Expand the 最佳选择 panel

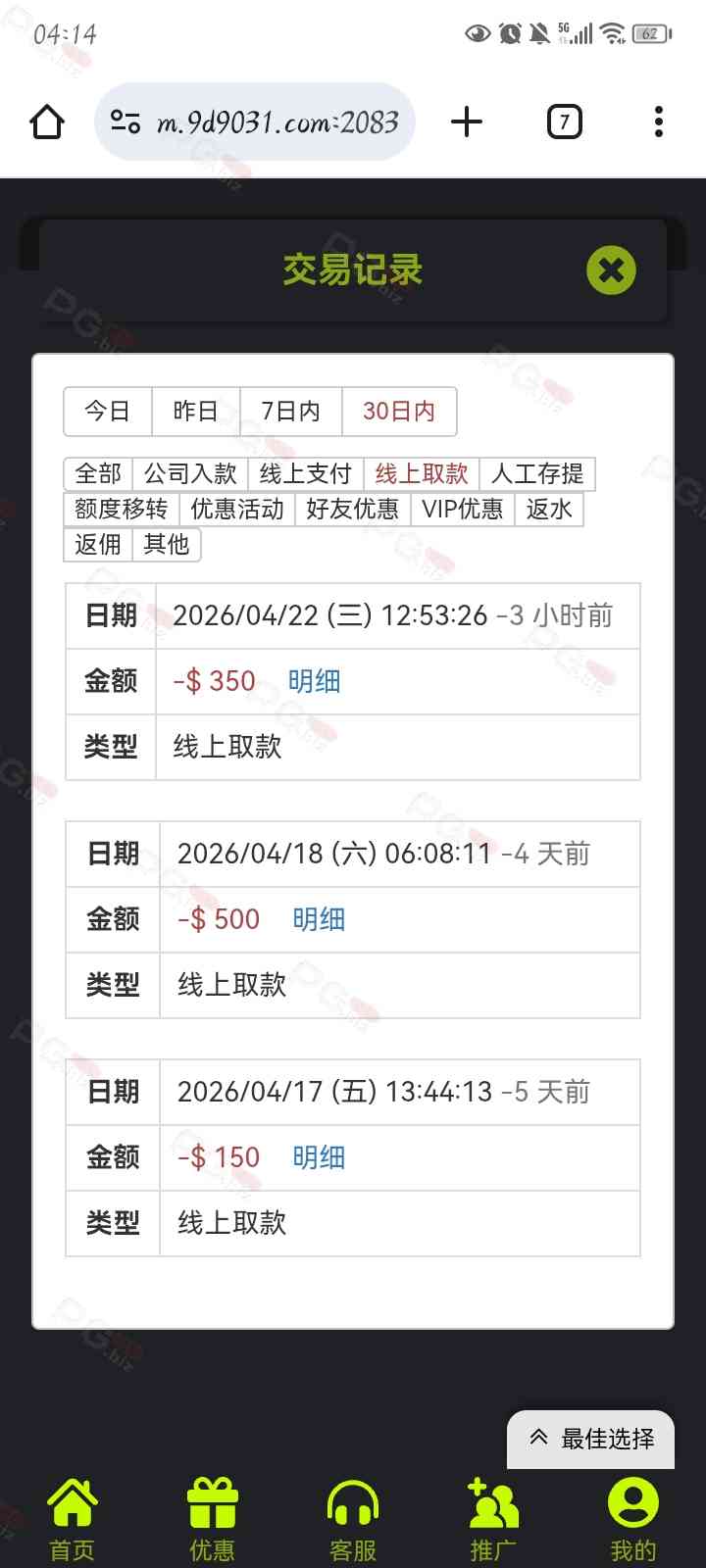(591, 1439)
